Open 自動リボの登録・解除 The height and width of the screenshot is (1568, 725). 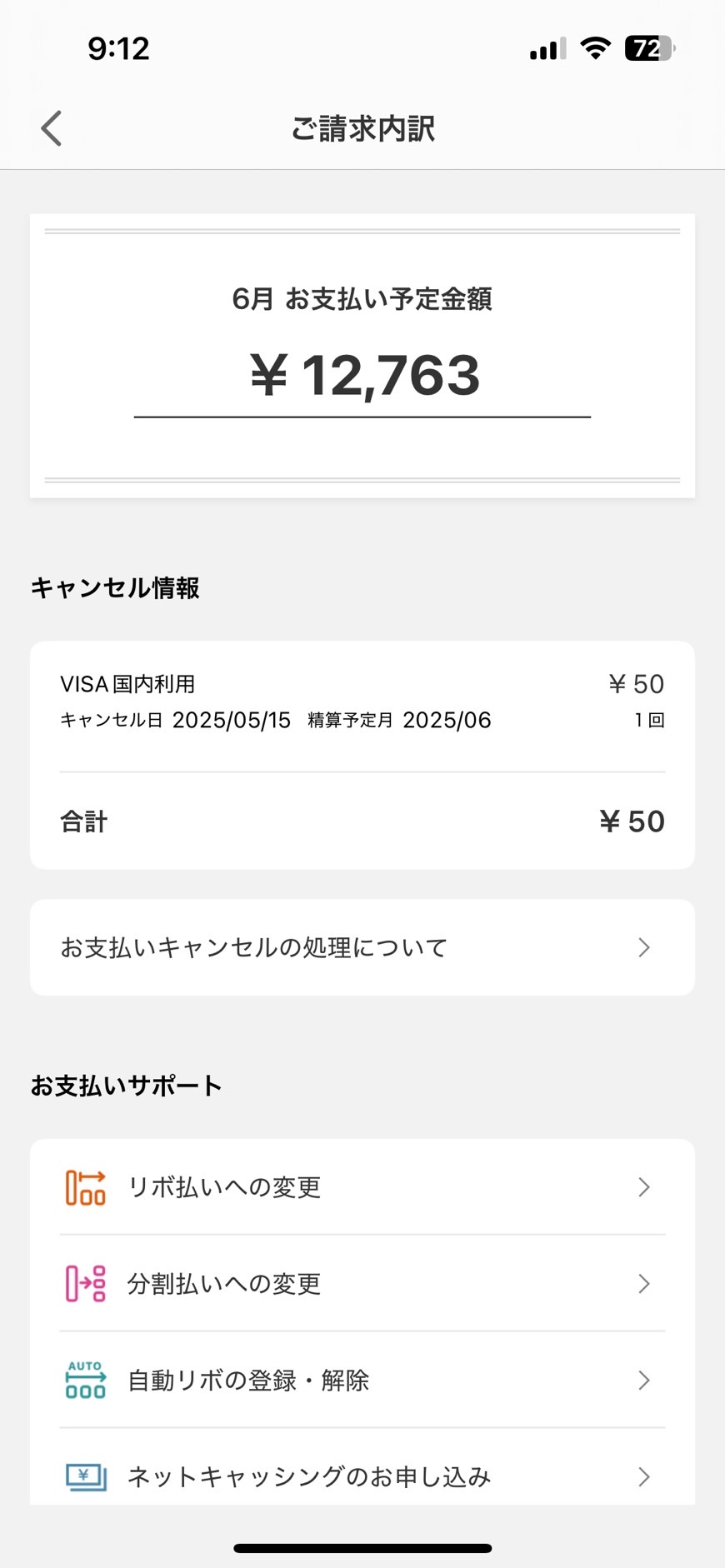click(362, 1380)
